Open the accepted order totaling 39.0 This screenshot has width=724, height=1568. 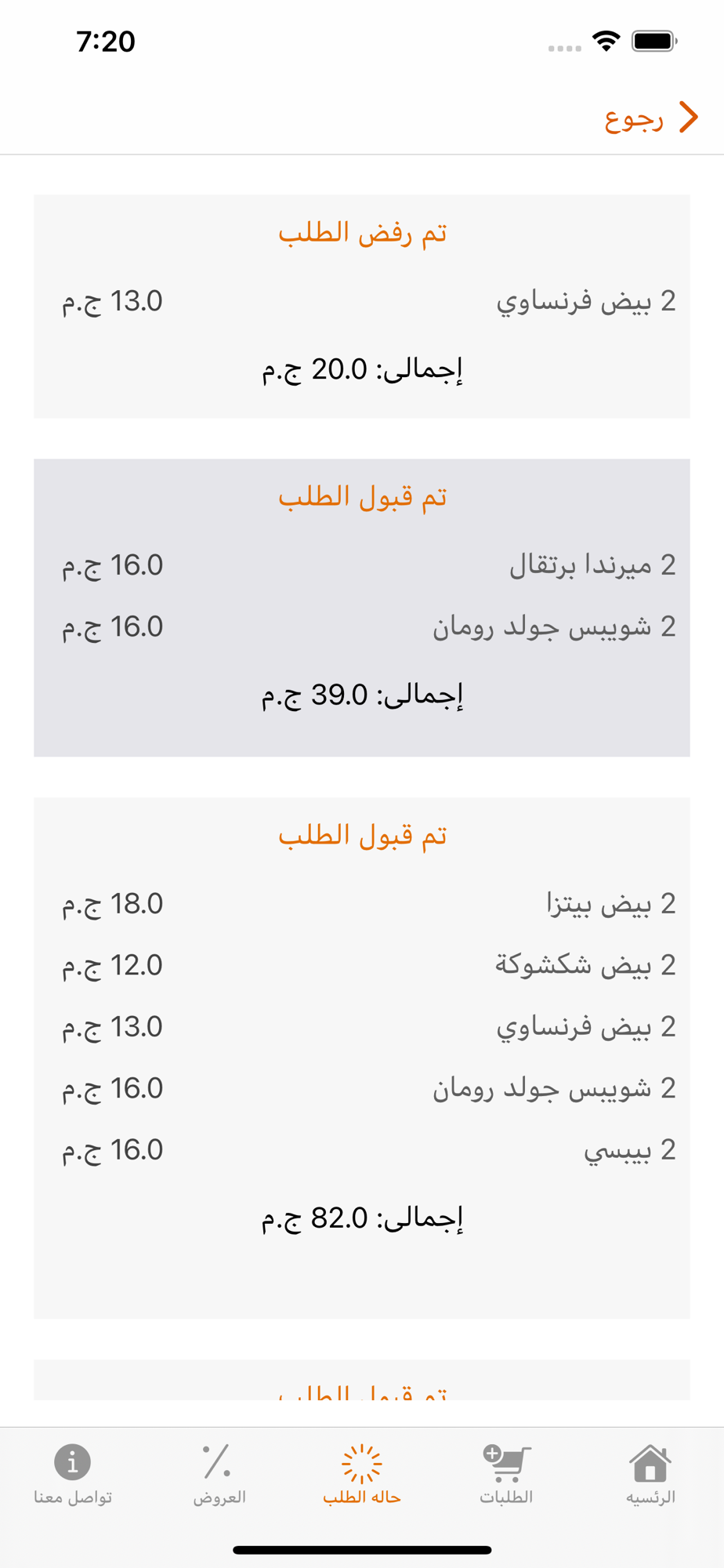click(362, 608)
